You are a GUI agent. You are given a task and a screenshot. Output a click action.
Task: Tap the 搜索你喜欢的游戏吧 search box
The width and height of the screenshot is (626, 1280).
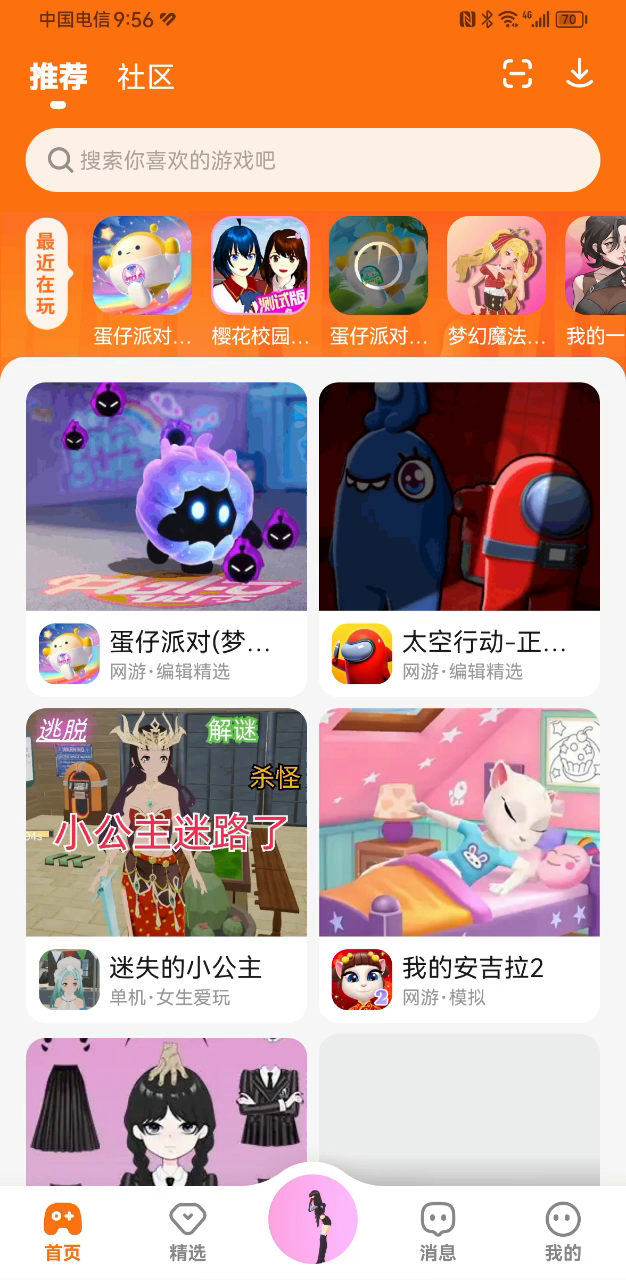click(312, 160)
